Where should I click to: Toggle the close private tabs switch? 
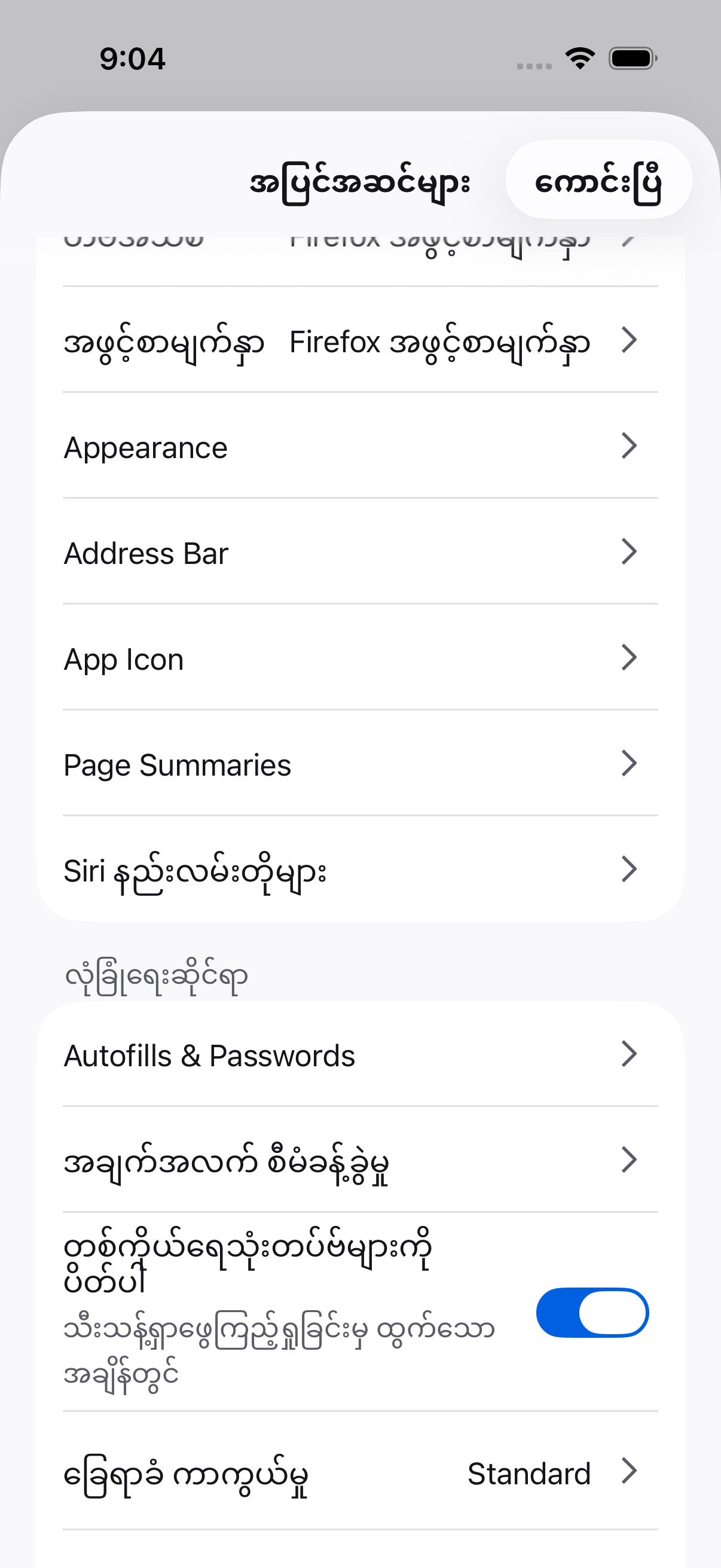point(591,1312)
